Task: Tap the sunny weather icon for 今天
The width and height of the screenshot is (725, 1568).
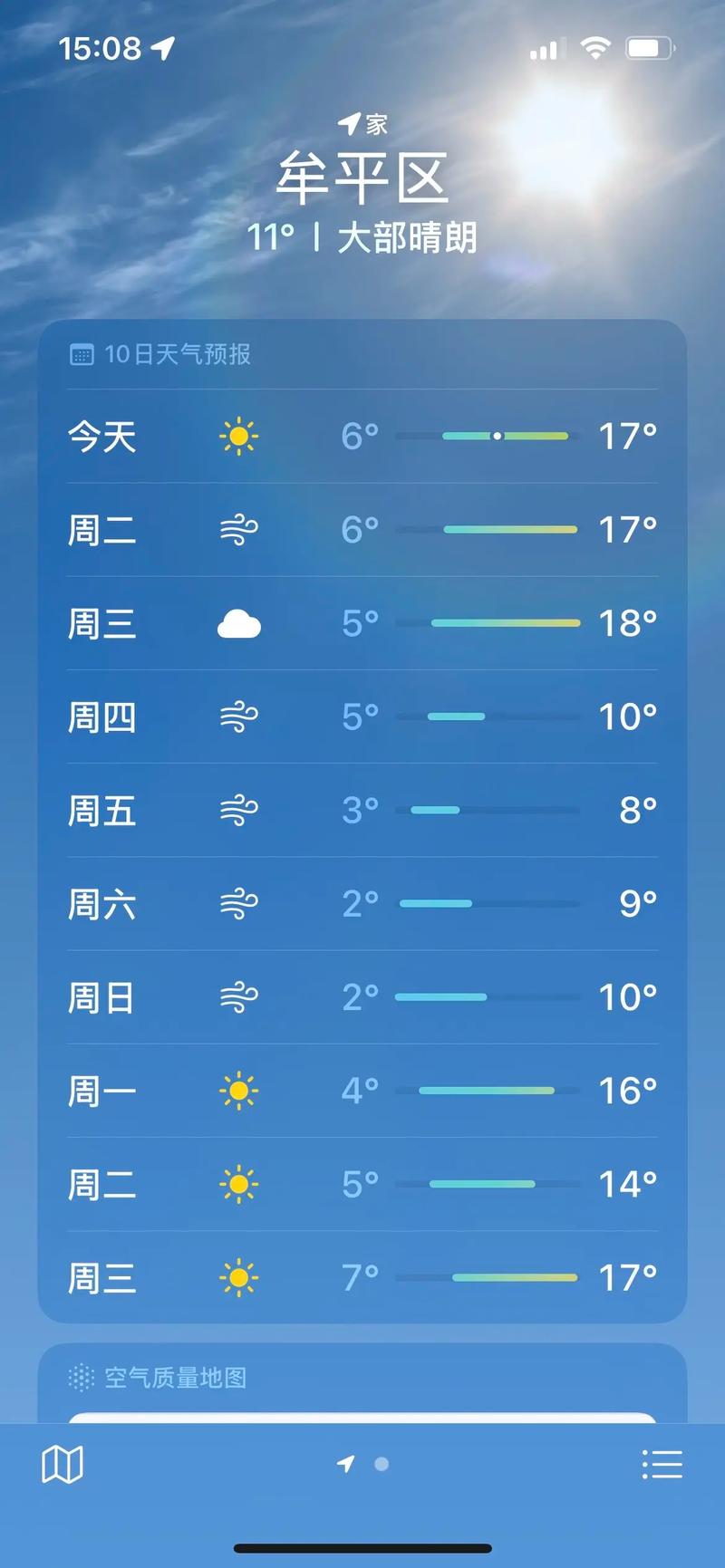Action: (x=239, y=438)
